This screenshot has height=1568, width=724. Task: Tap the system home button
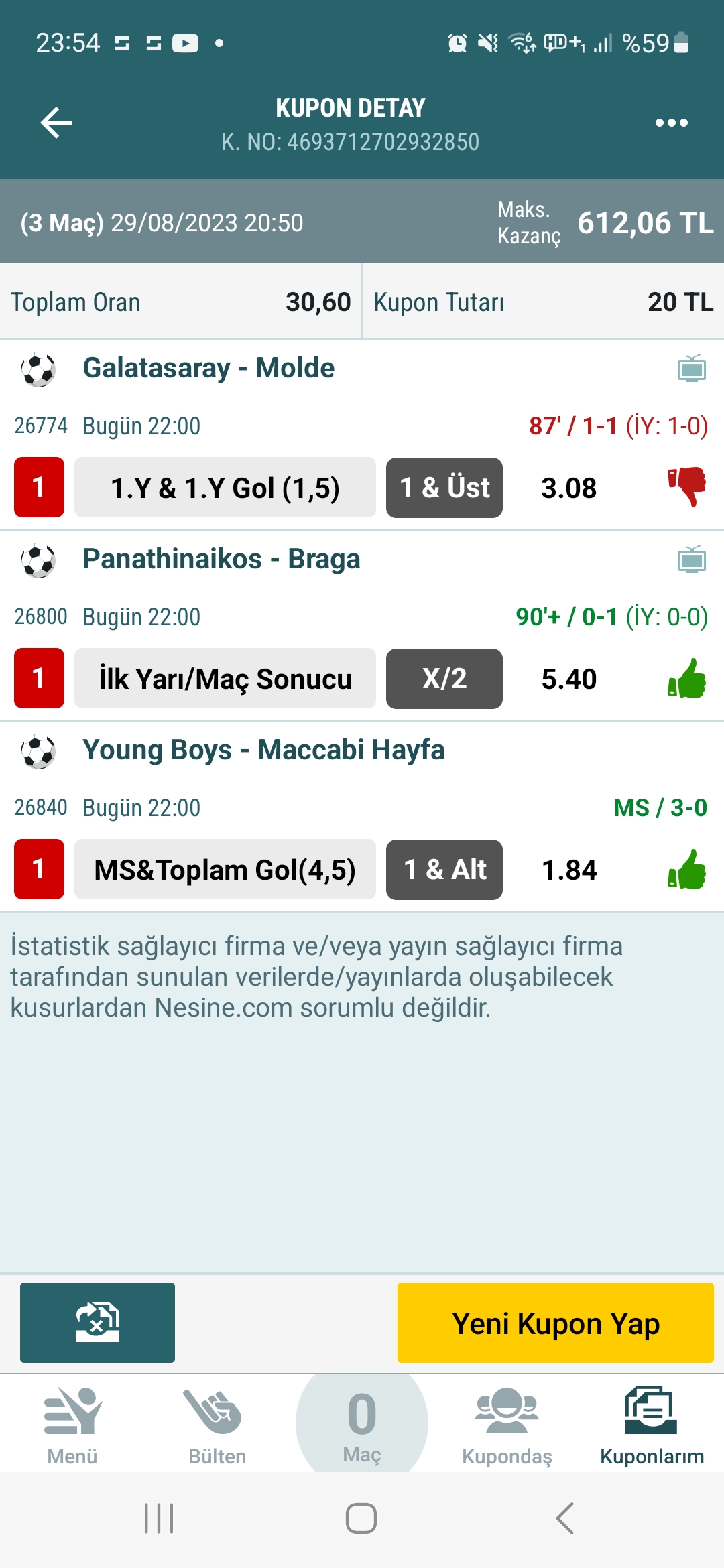click(x=361, y=1518)
